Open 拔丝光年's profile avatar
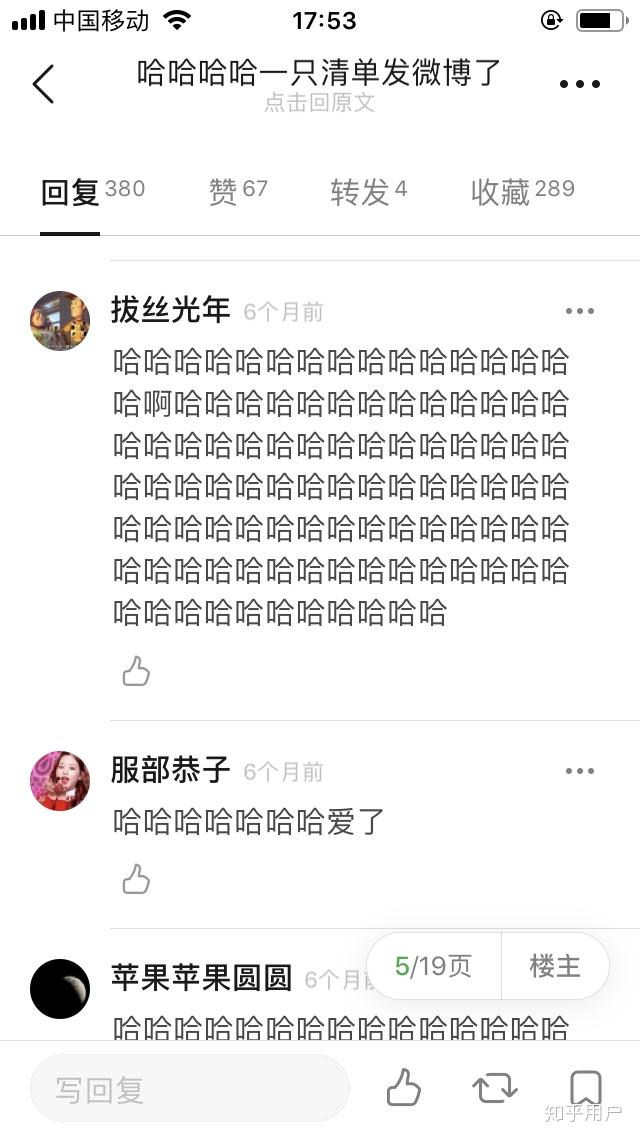The height and width of the screenshot is (1136, 640). pos(60,321)
